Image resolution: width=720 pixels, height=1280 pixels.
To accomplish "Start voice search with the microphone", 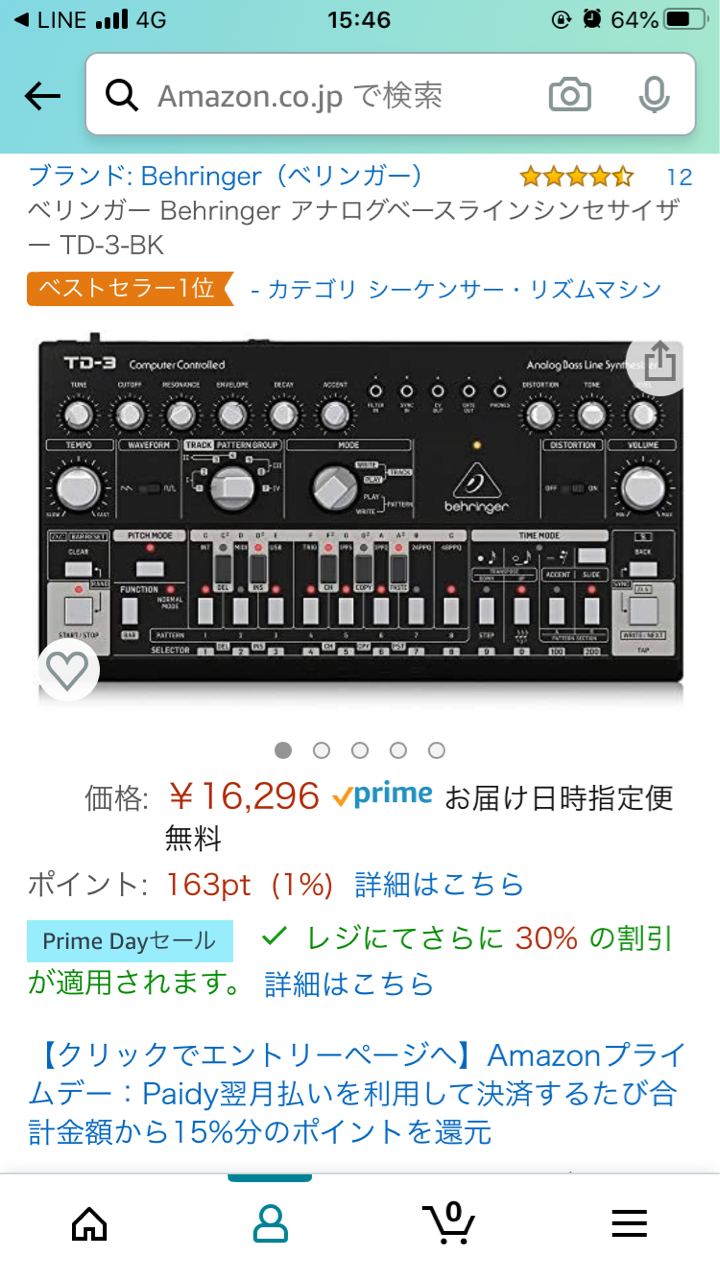I will [x=654, y=96].
